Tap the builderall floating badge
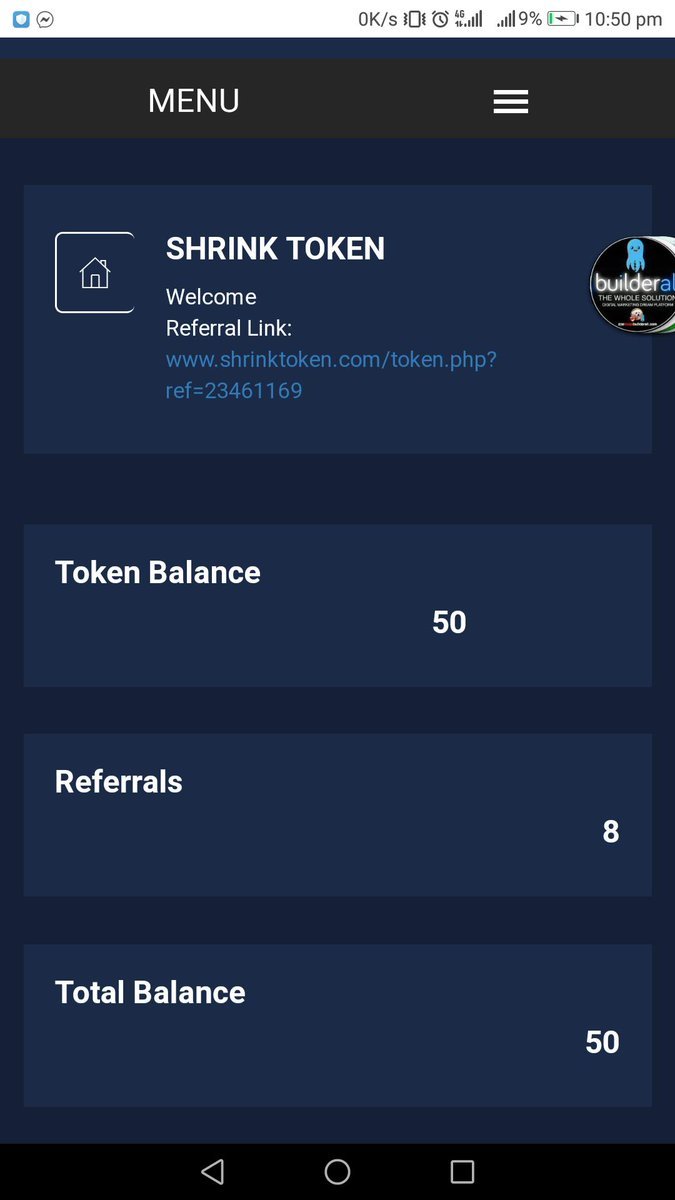Screen dimensions: 675x1200 click(x=634, y=286)
